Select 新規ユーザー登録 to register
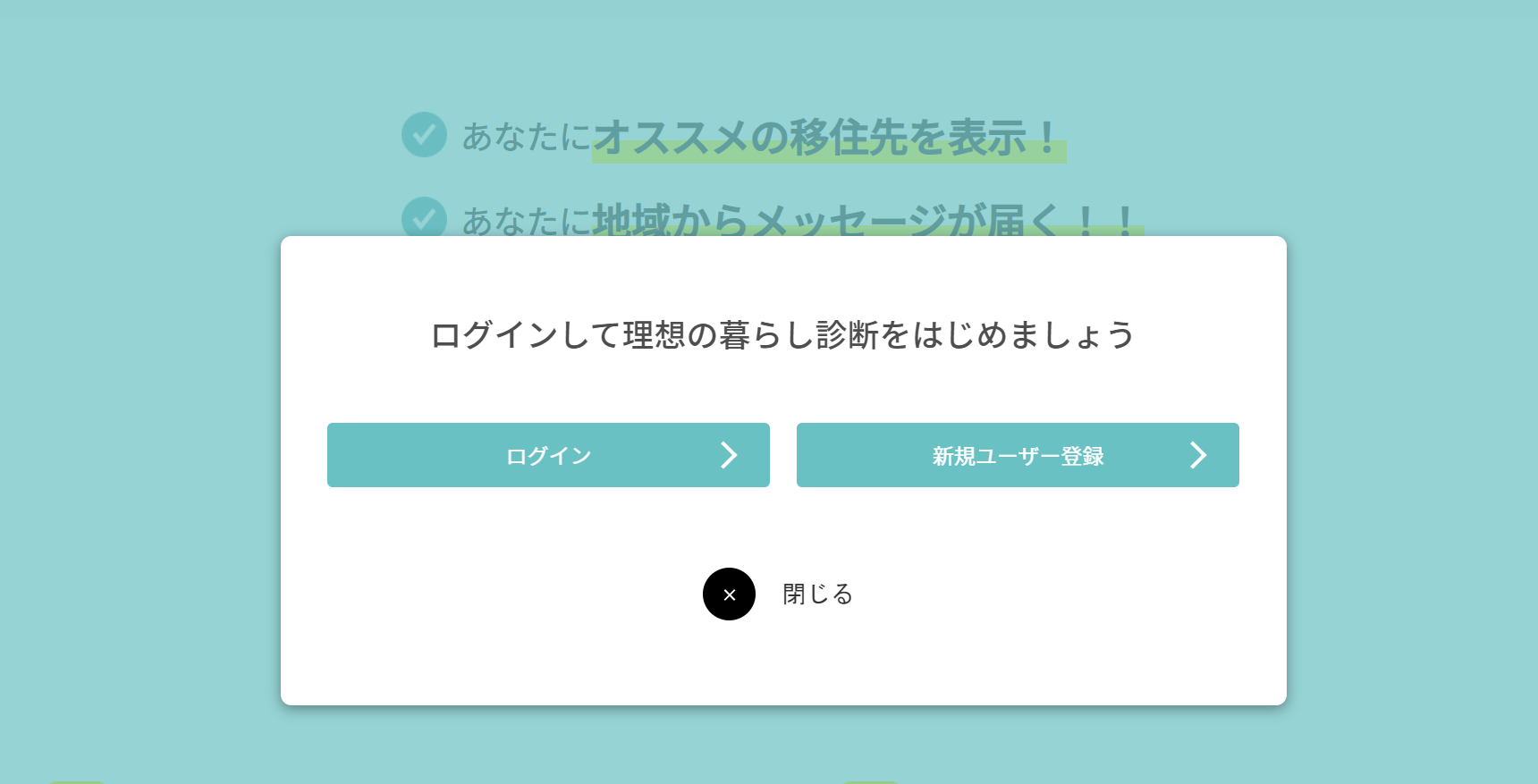The image size is (1538, 784). click(1018, 455)
